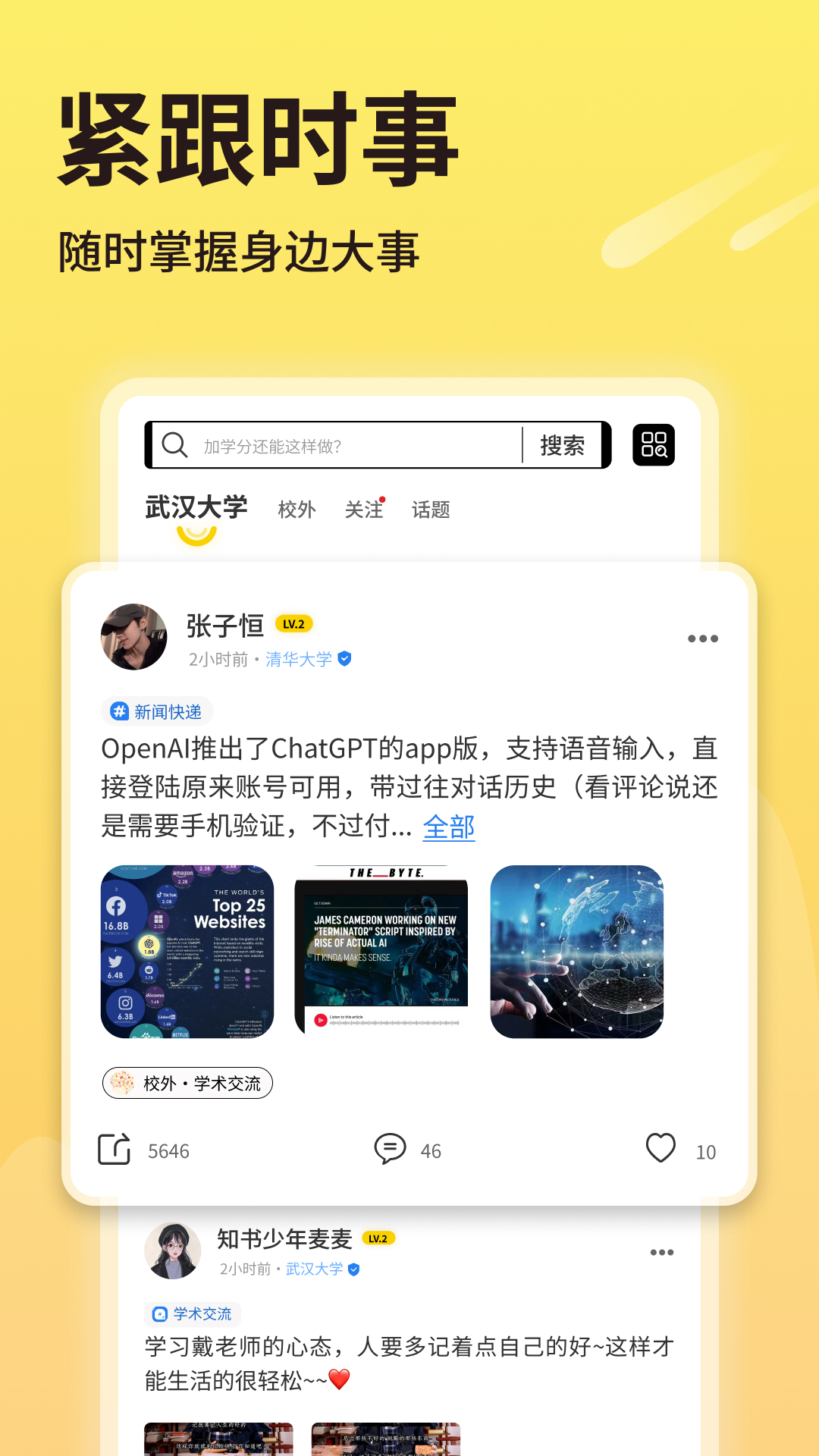Open the 学术交流 topic tag on 麦麦's post
Screen dimensions: 819x1456
(x=193, y=1314)
